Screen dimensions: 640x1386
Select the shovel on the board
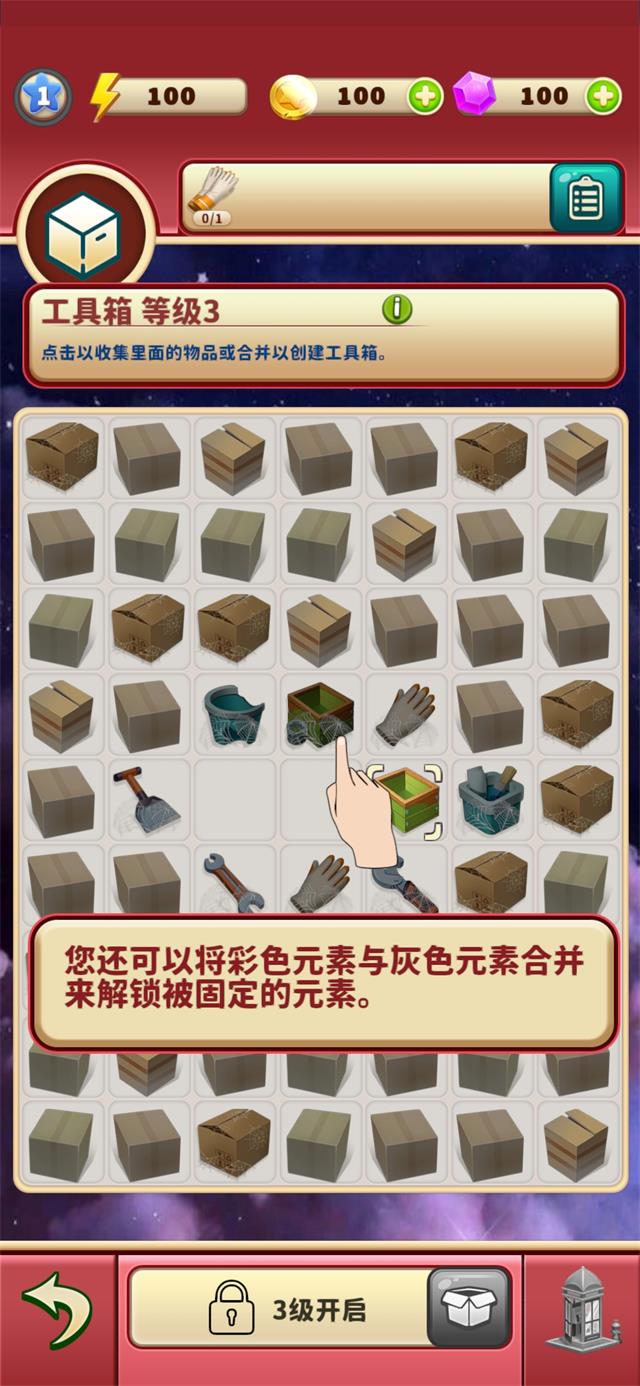[x=146, y=800]
